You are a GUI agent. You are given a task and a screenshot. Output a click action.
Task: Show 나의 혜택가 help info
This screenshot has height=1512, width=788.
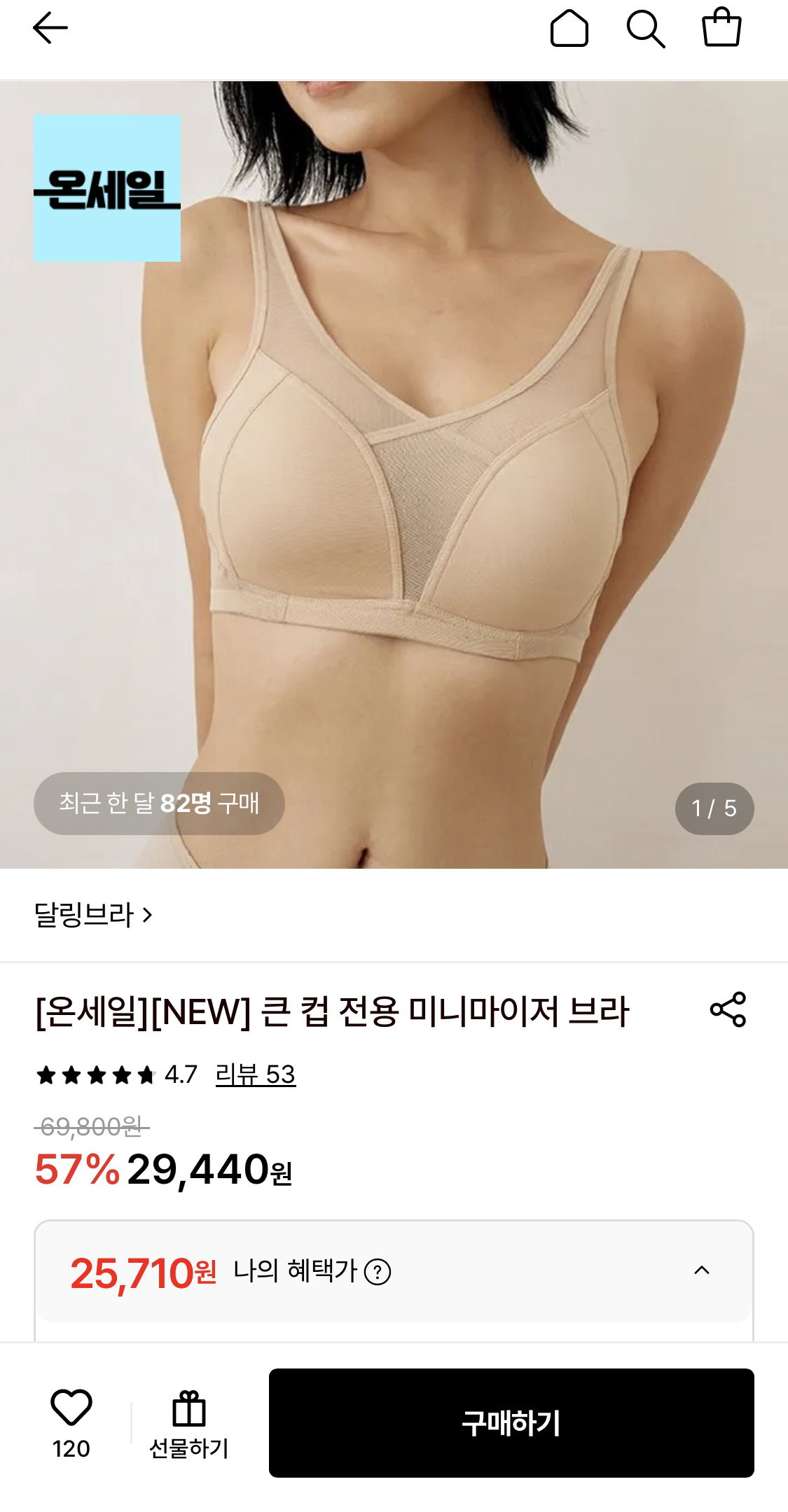pos(378,1271)
